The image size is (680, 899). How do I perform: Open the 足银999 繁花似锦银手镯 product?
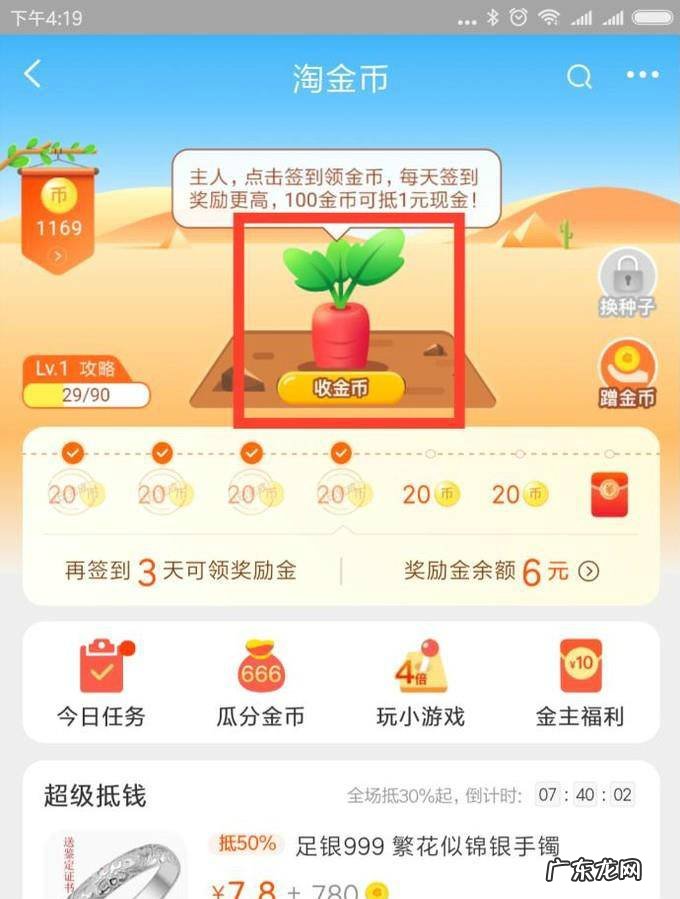tap(427, 846)
